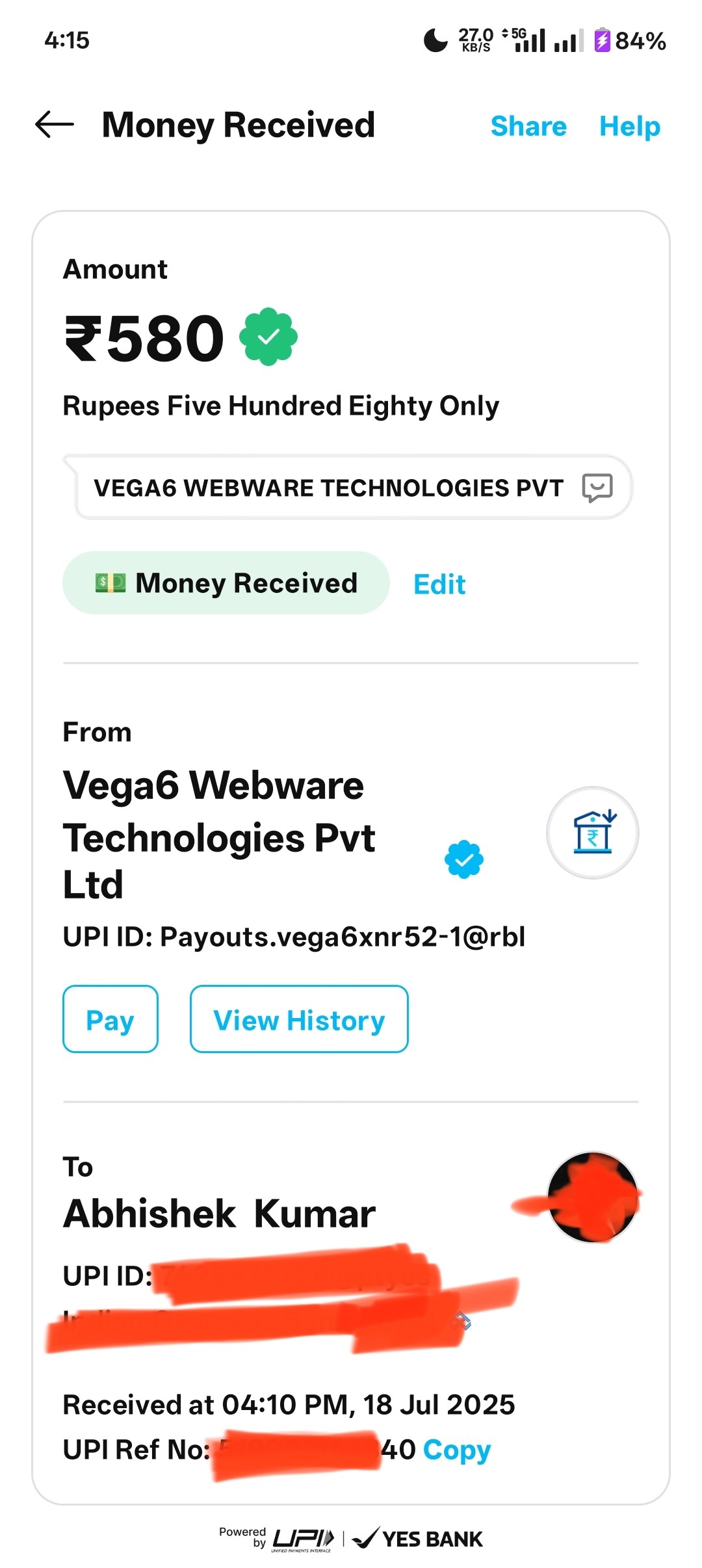Go back using the arrow icon

pos(55,125)
